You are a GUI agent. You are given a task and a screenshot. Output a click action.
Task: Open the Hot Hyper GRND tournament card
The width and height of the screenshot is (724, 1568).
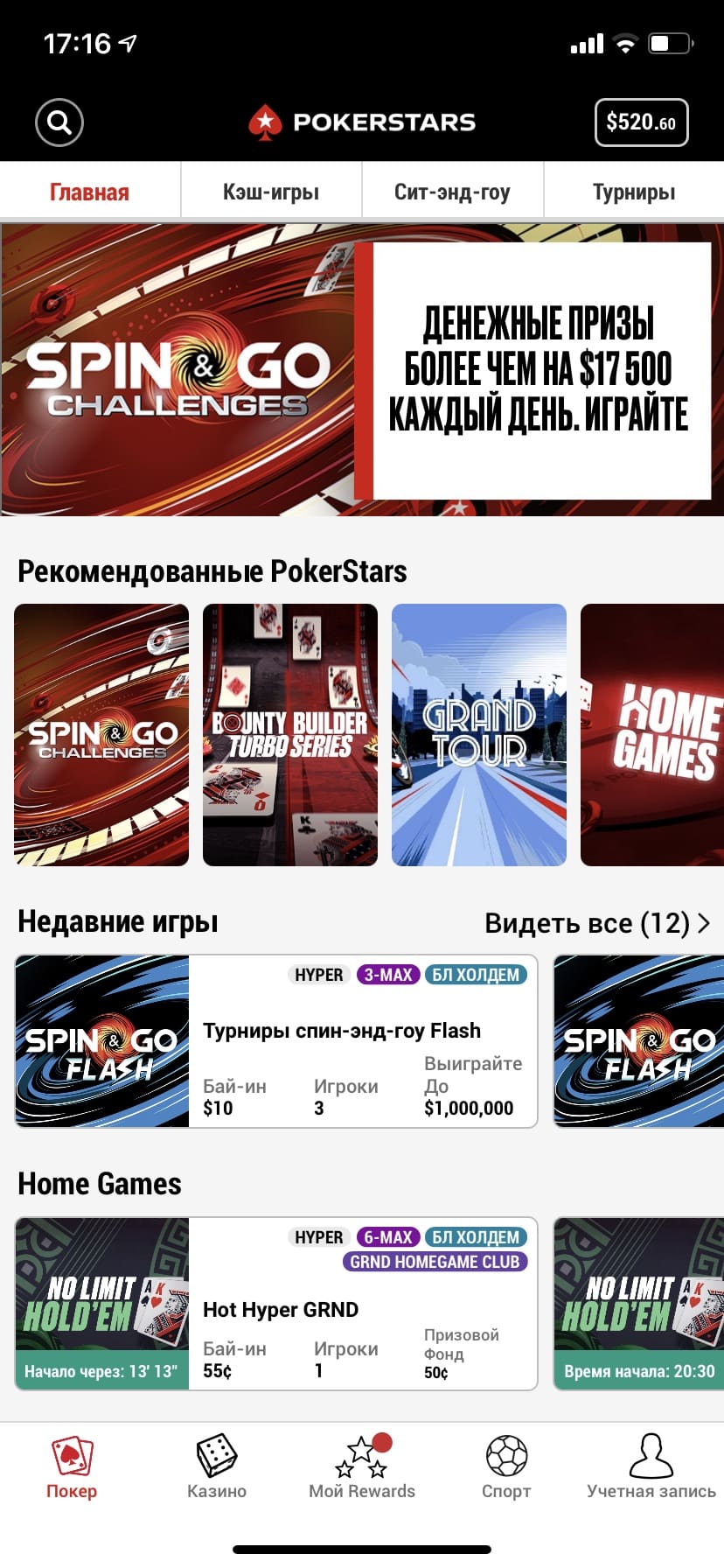click(x=276, y=1304)
